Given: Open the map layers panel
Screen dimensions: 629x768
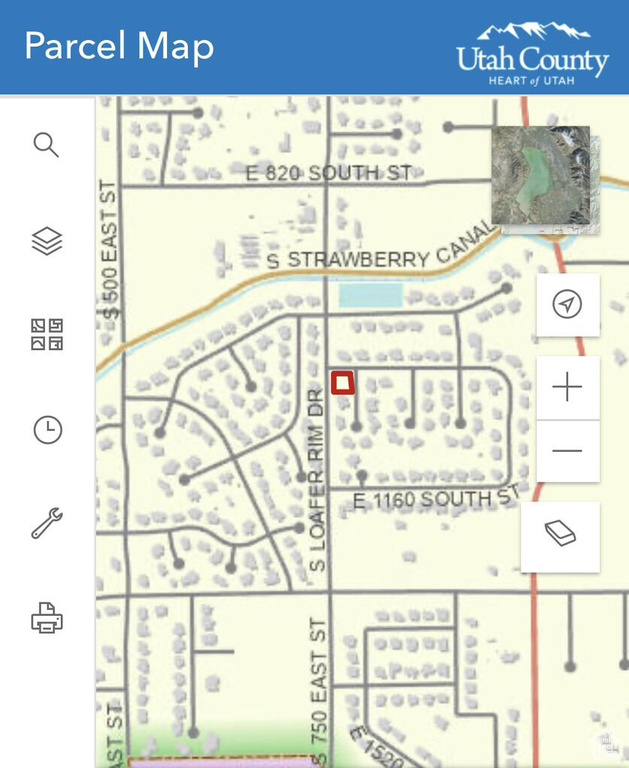Looking at the screenshot, I should (46, 241).
